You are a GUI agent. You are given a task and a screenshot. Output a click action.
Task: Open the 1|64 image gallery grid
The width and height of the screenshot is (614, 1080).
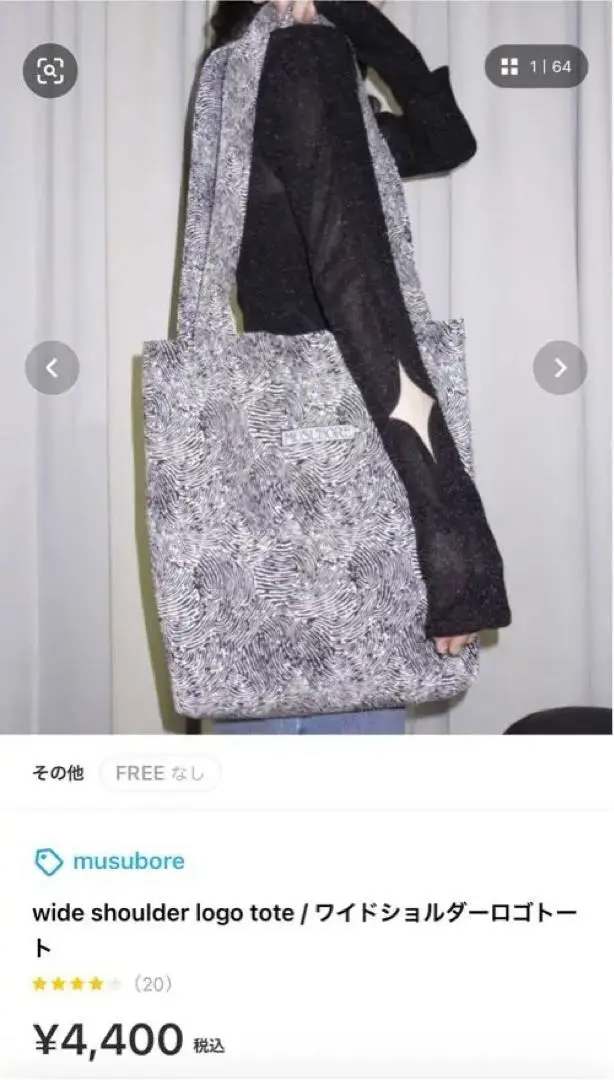[536, 66]
